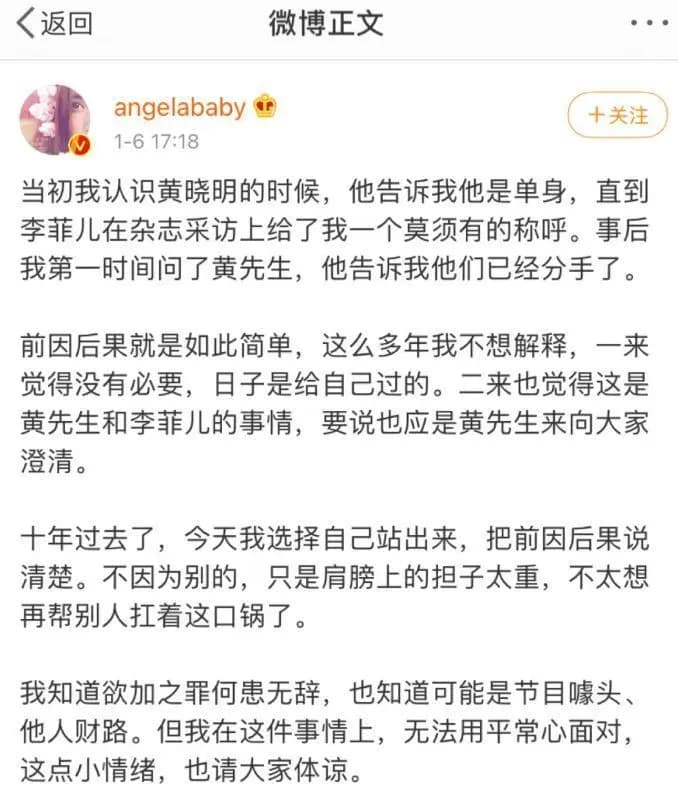
Task: Follow angelababy with +关注 button
Action: click(617, 115)
